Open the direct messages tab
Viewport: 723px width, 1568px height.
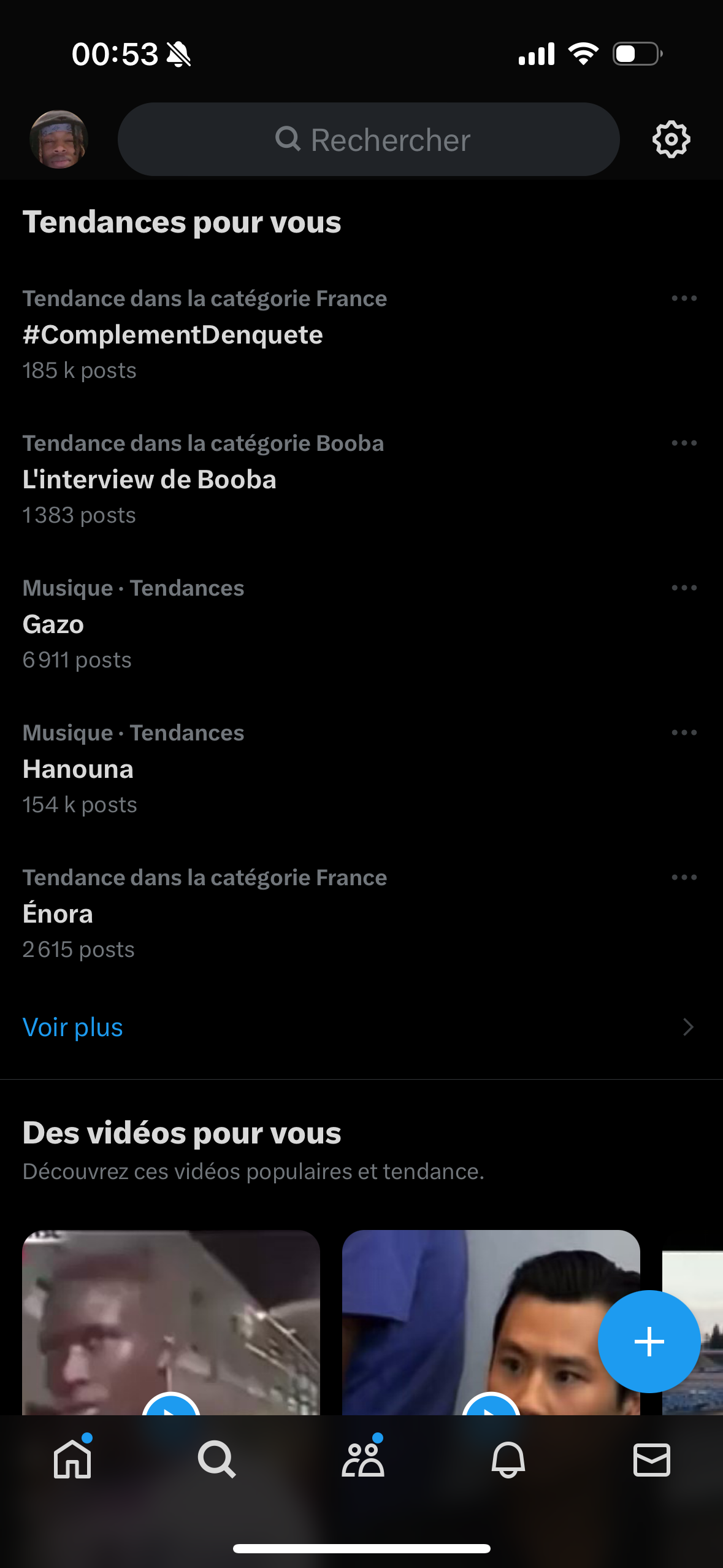[651, 1459]
